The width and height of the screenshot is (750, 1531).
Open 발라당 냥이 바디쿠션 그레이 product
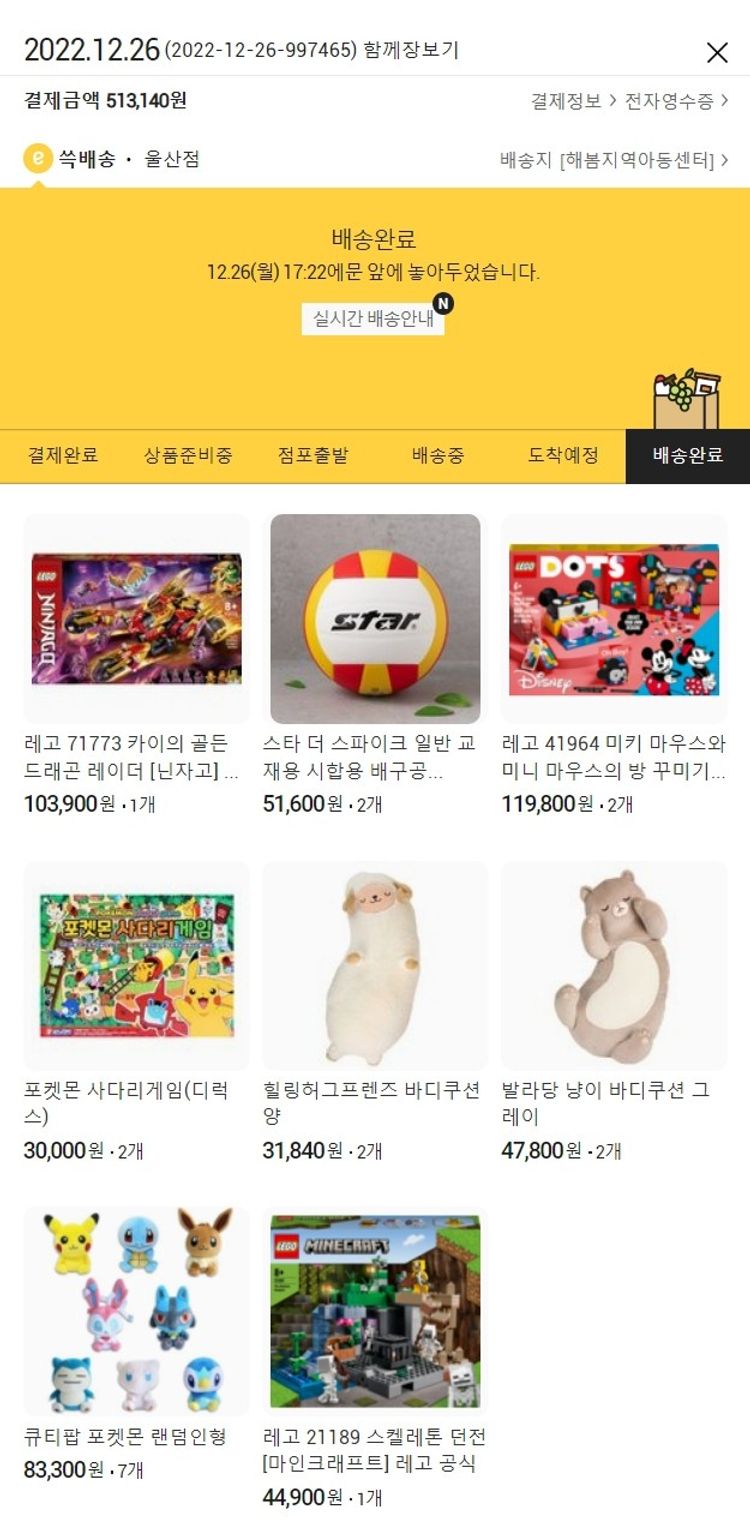coord(614,965)
